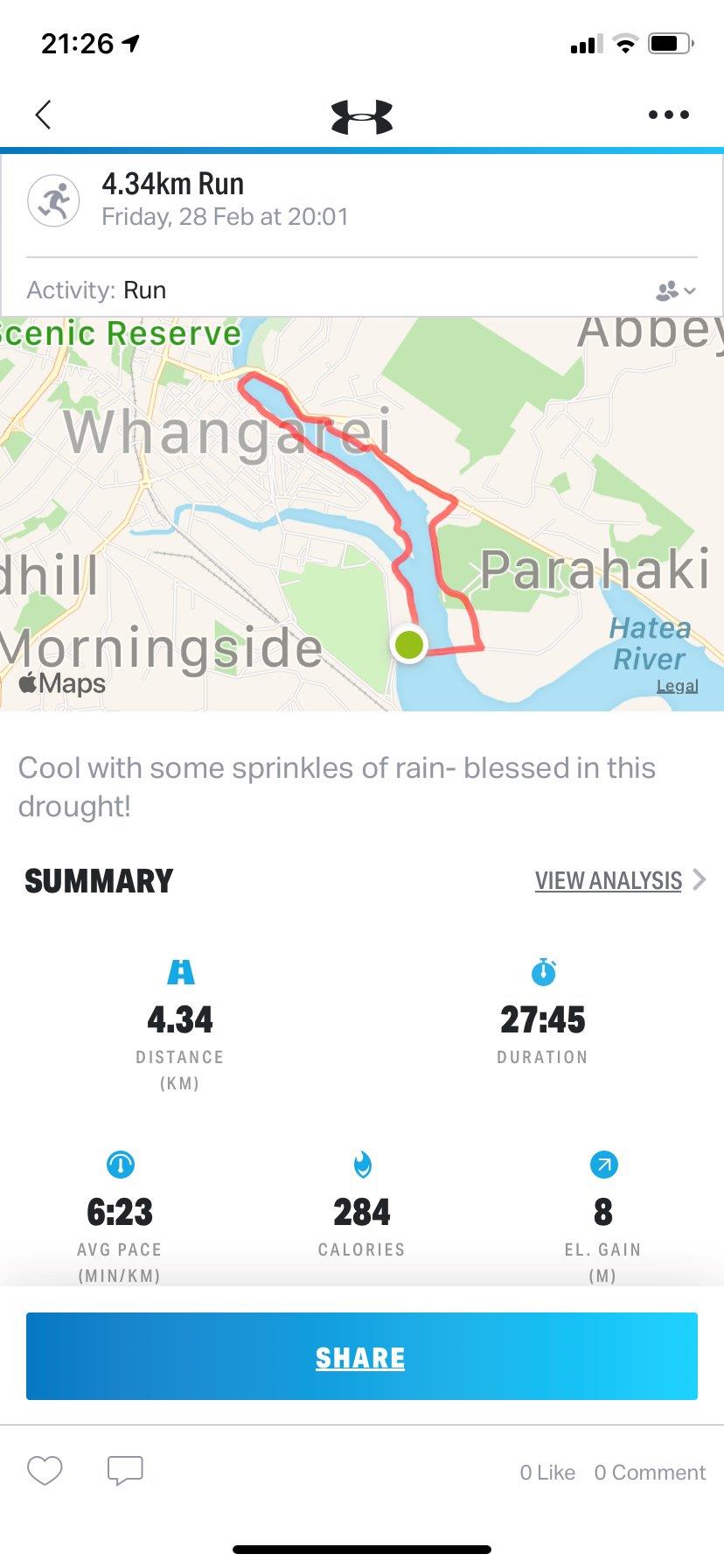
Task: View the 0 Comment list
Action: tap(650, 1473)
